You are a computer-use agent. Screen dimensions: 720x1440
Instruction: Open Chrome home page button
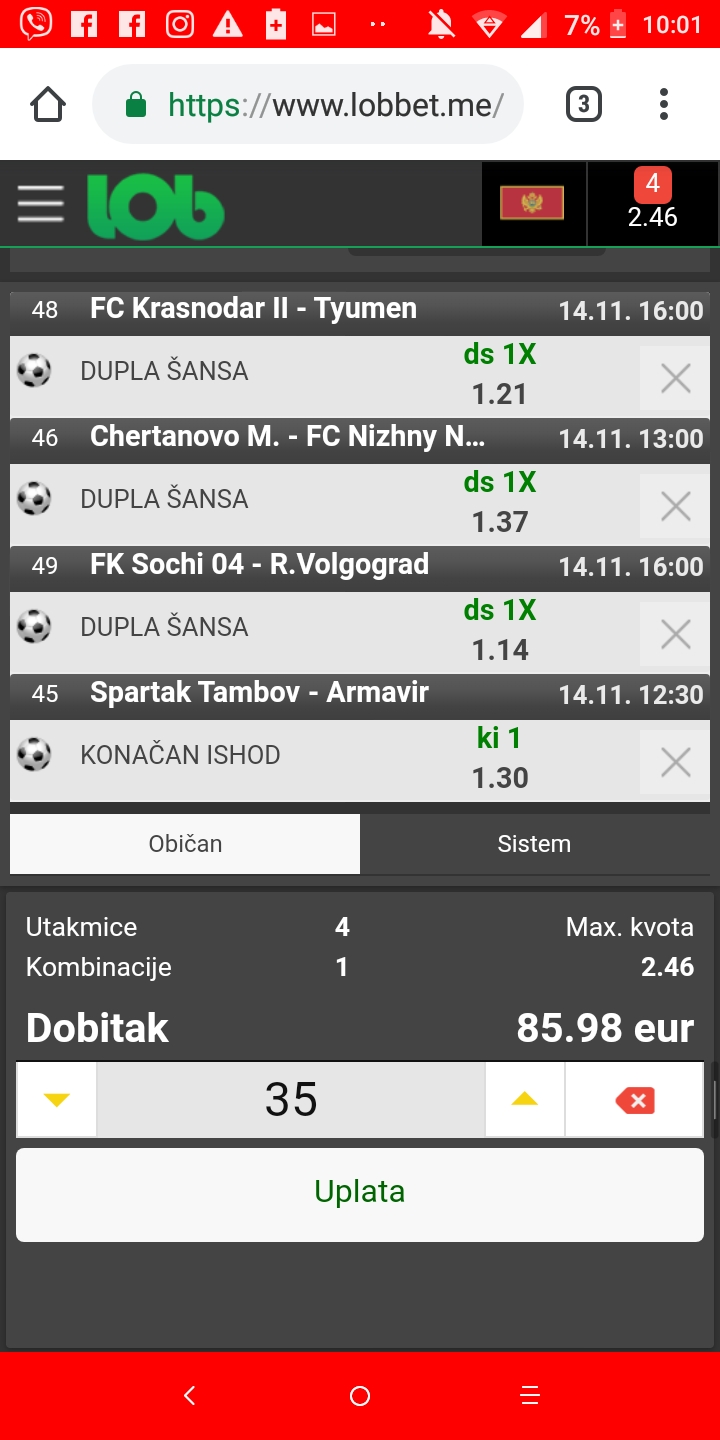click(48, 104)
